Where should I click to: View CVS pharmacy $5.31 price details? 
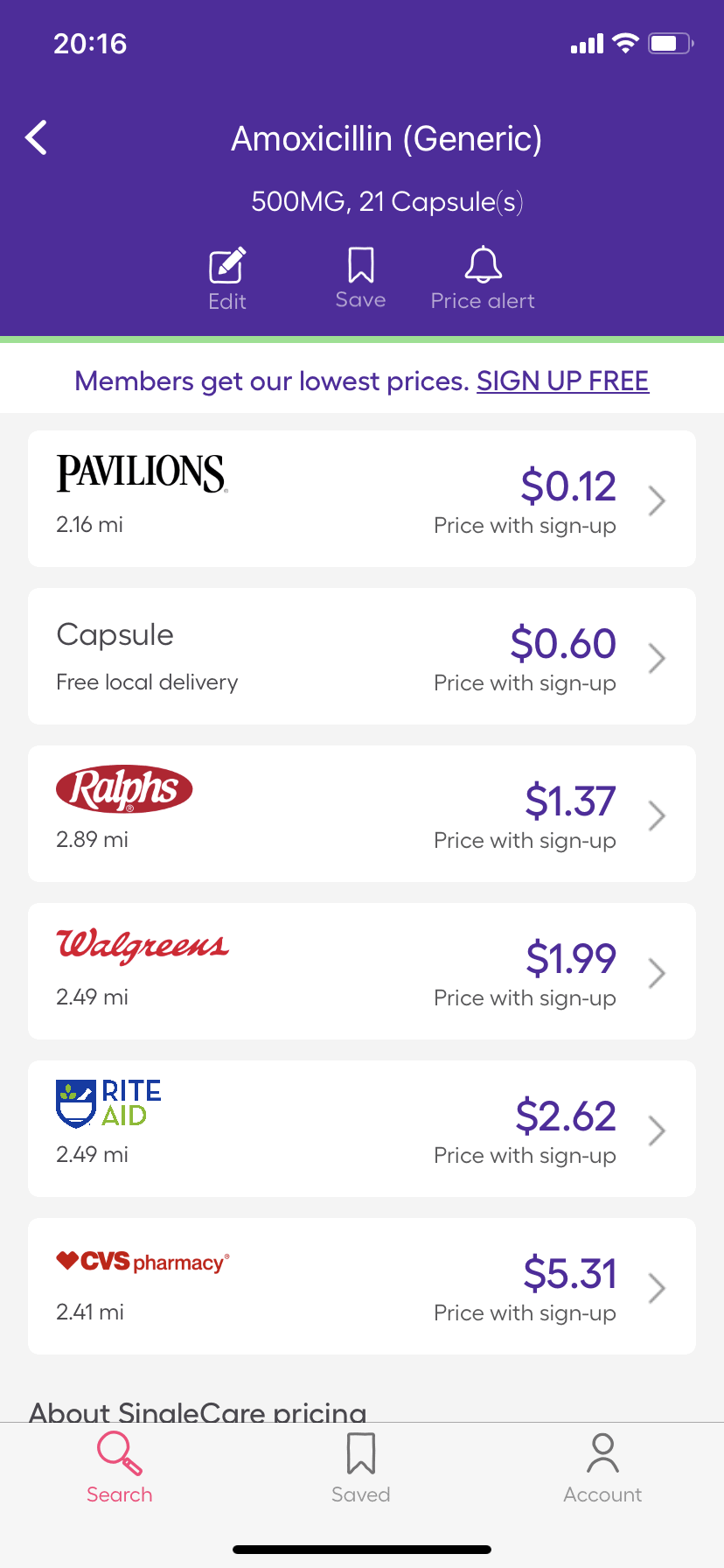[x=362, y=1286]
